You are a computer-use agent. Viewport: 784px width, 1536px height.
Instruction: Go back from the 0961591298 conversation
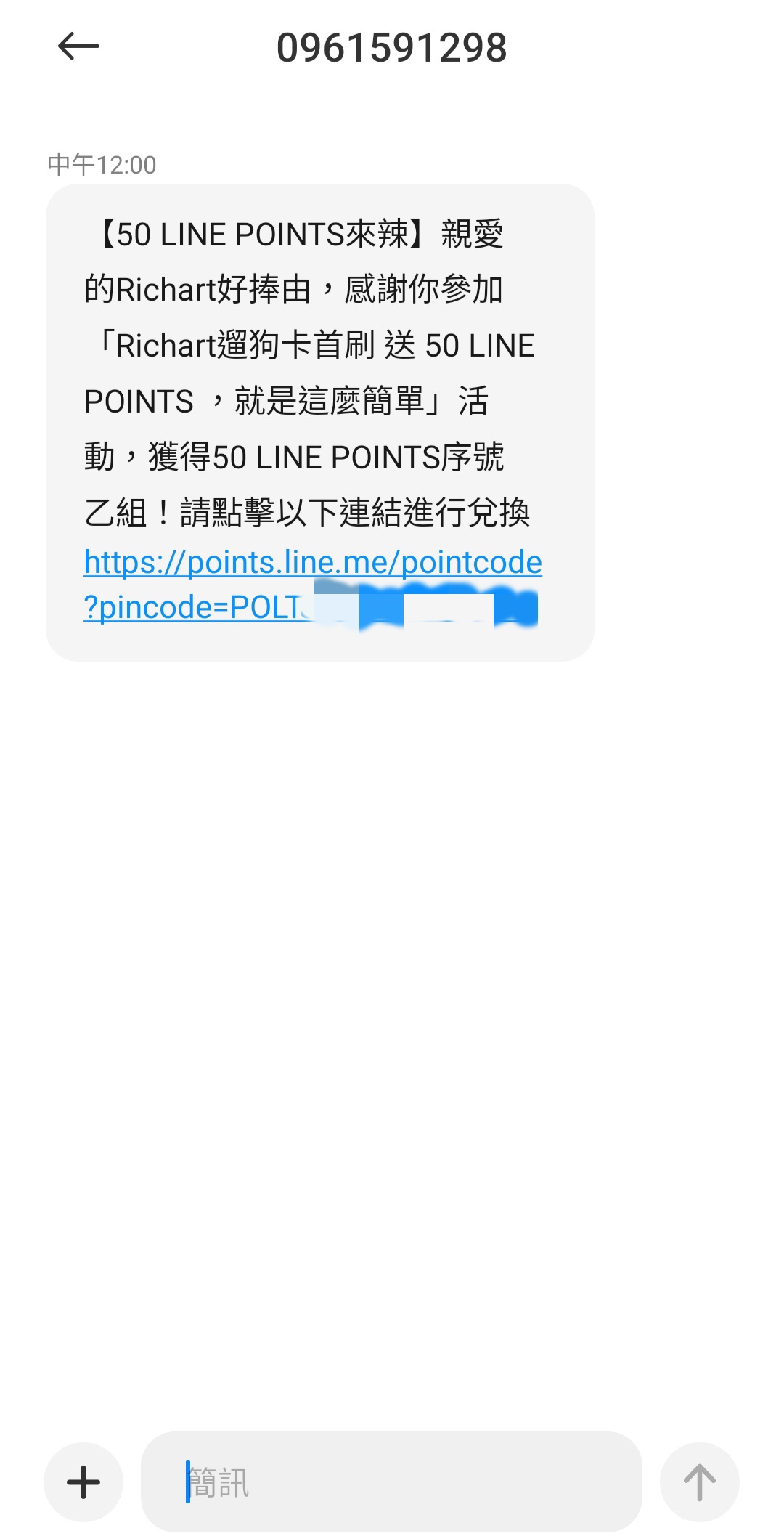78,47
